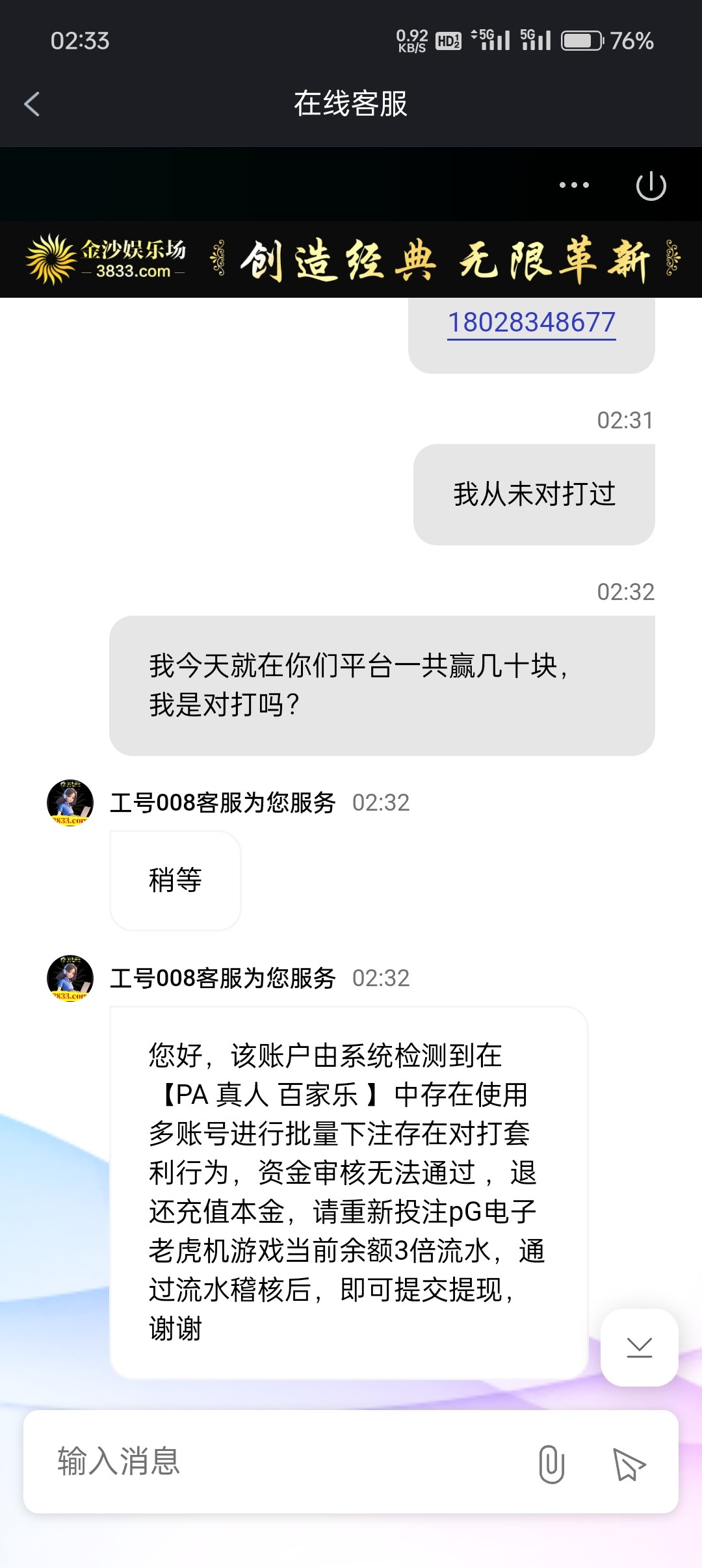Tap the back arrow to exit chat

pos(31,104)
